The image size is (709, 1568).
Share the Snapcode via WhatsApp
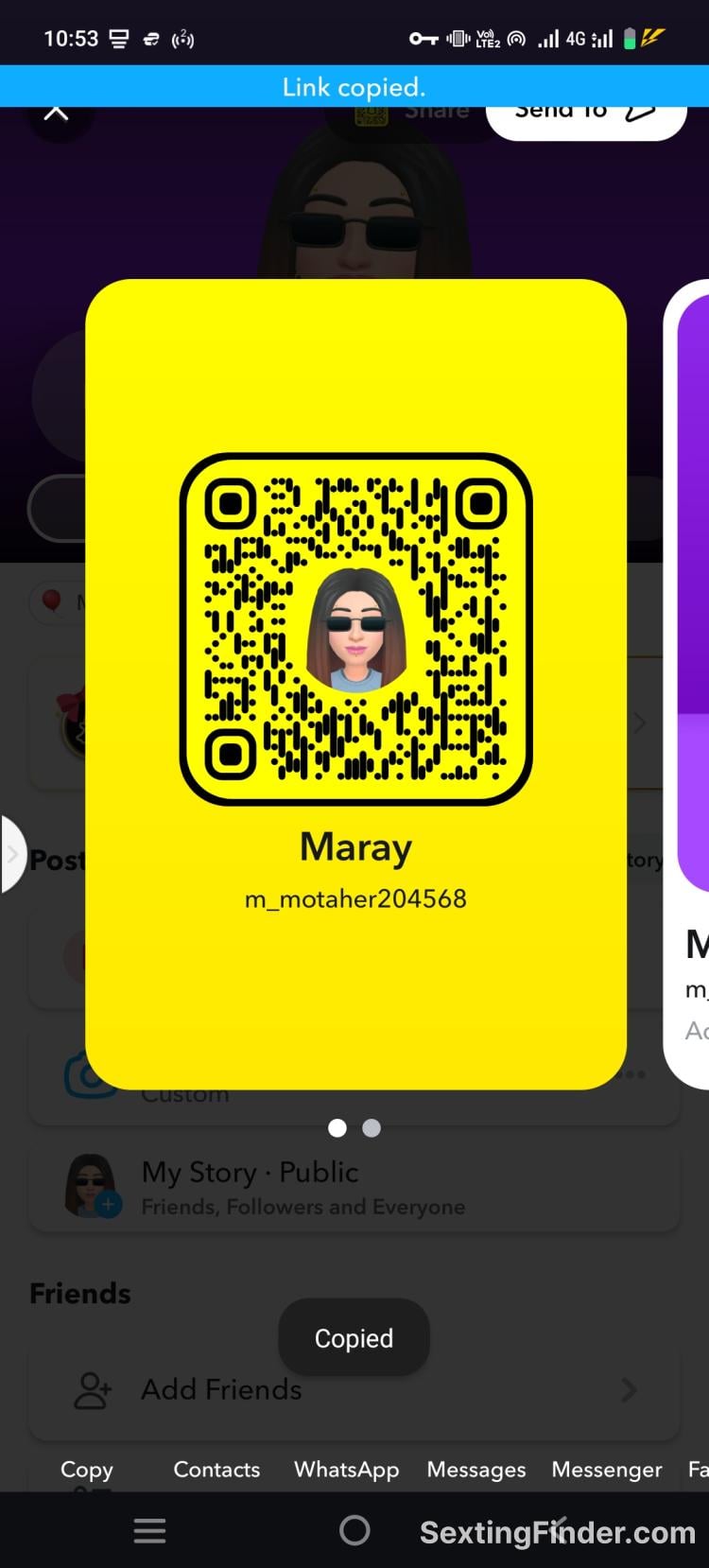pyautogui.click(x=346, y=1469)
